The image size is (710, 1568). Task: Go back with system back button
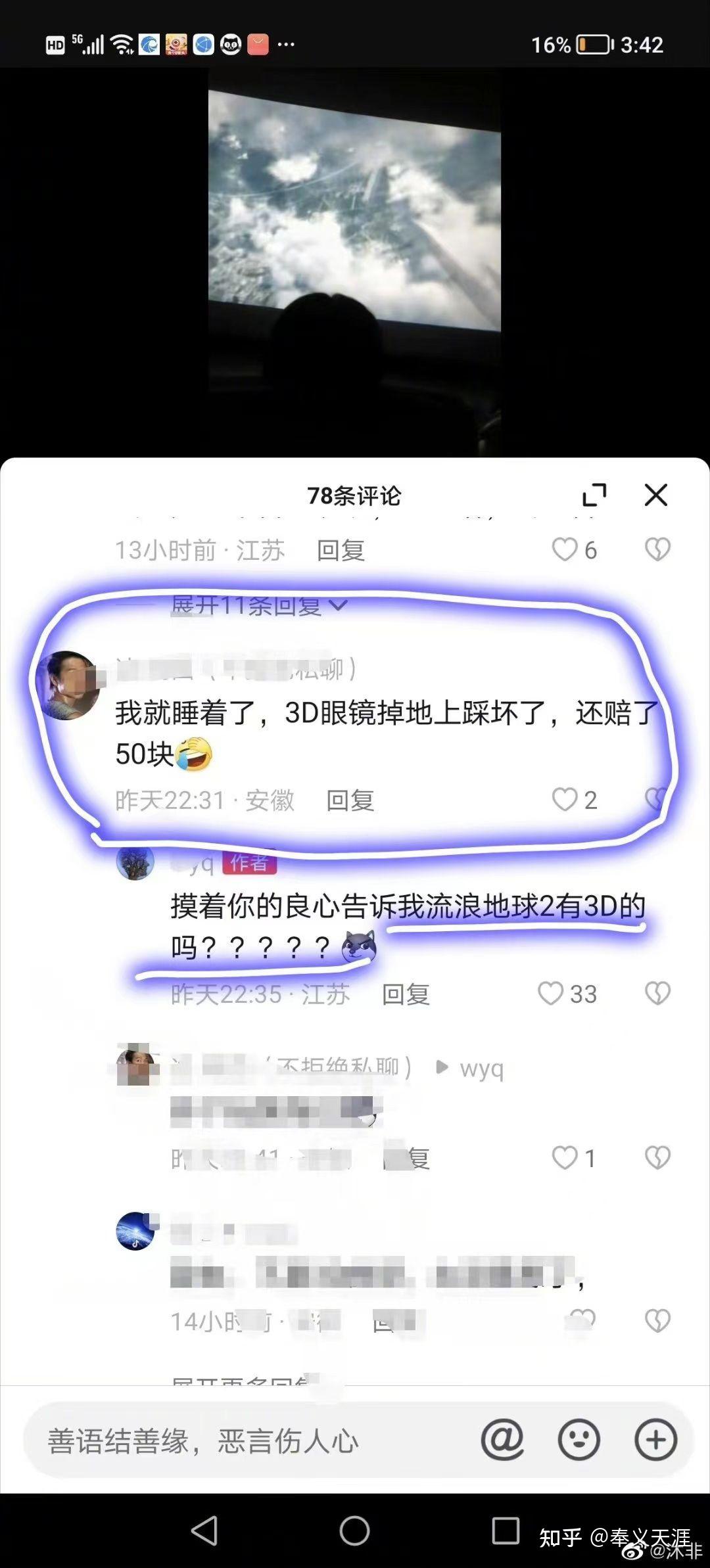(204, 1531)
